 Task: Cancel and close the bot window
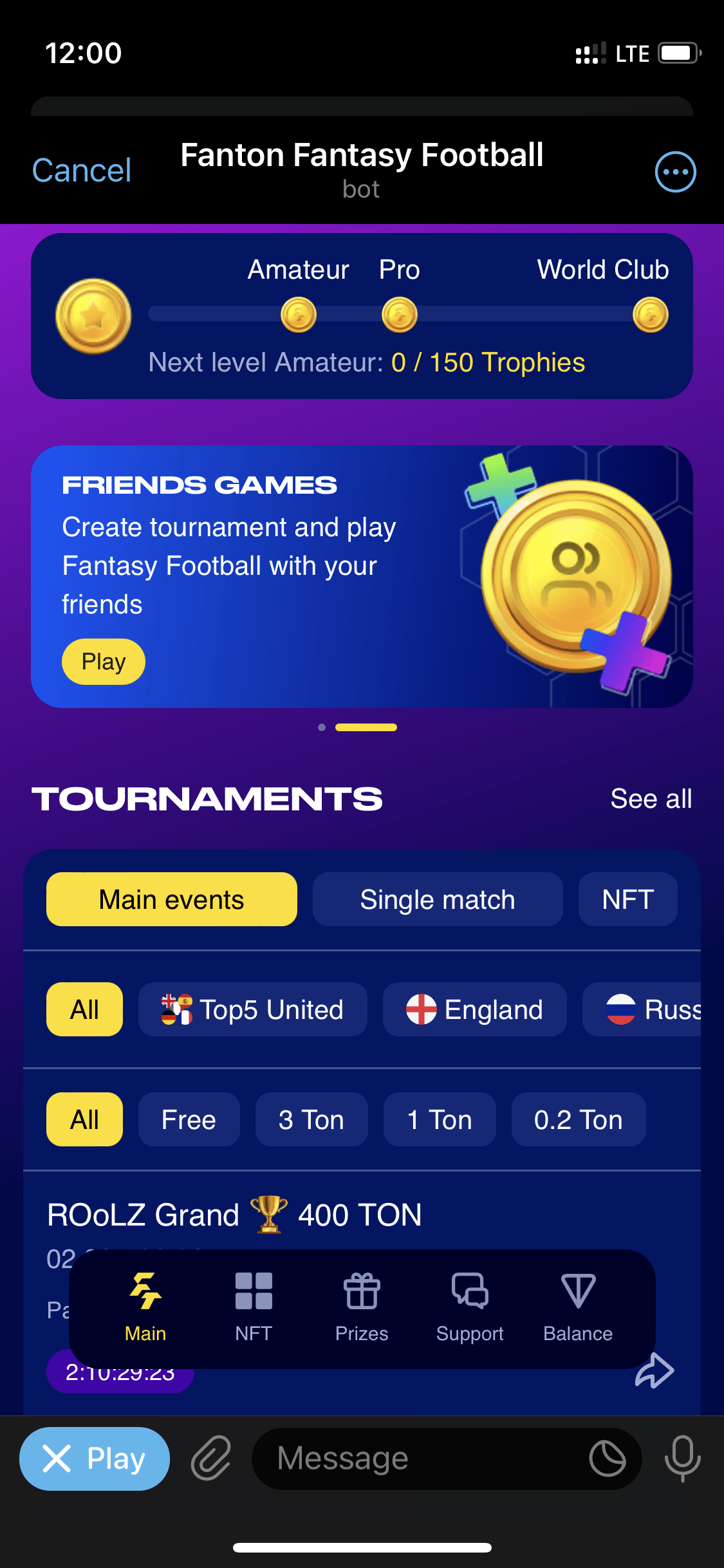click(x=82, y=171)
